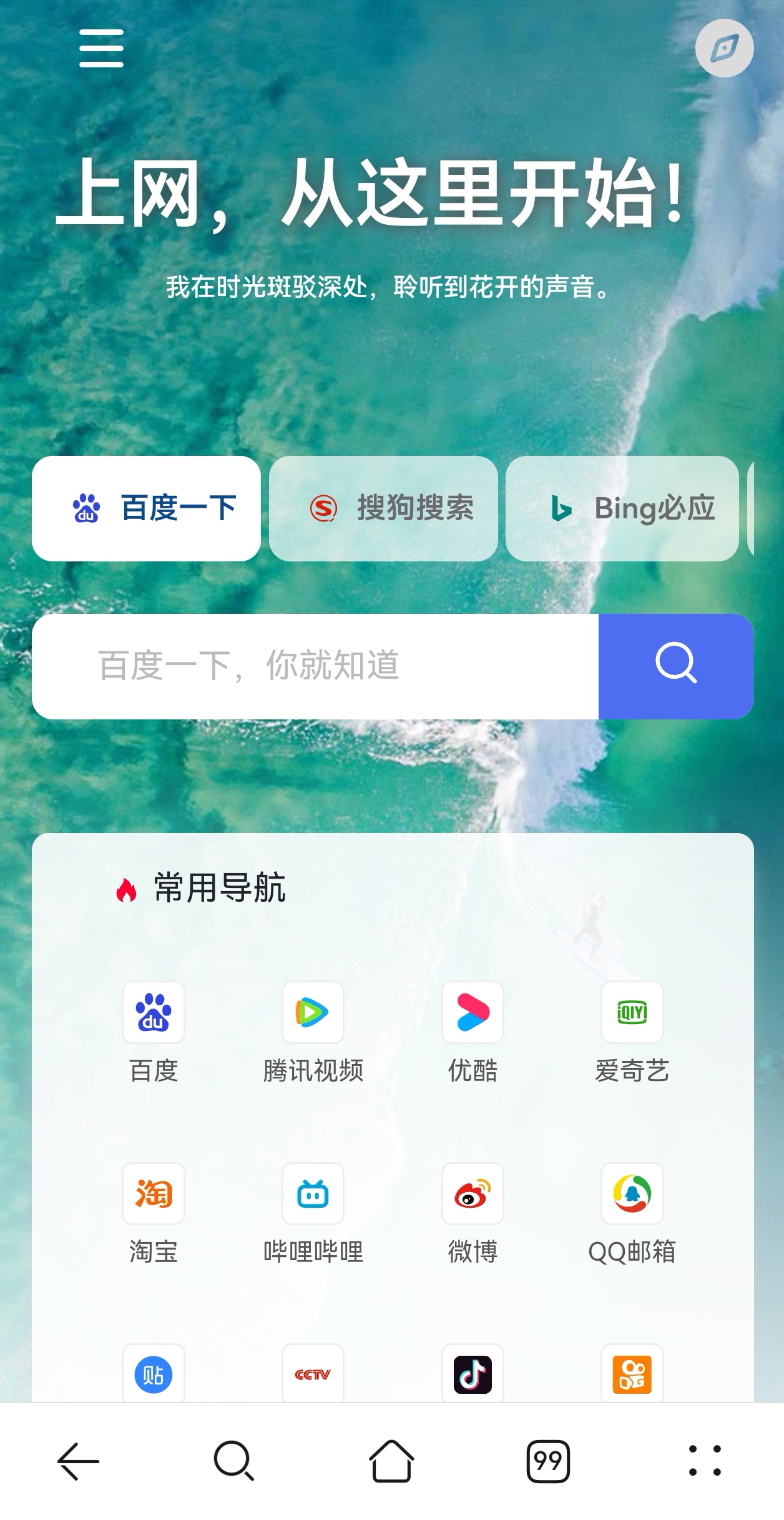Switch to Bing必应 search engine

coord(624,509)
